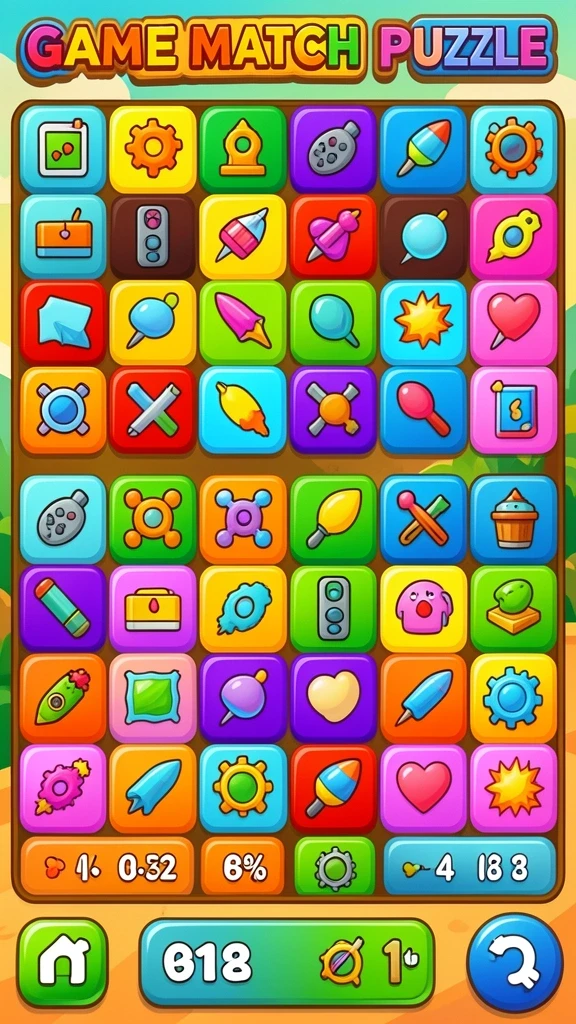Select the green cushion on pink tile
Image resolution: width=576 pixels, height=1024 pixels.
click(153, 698)
